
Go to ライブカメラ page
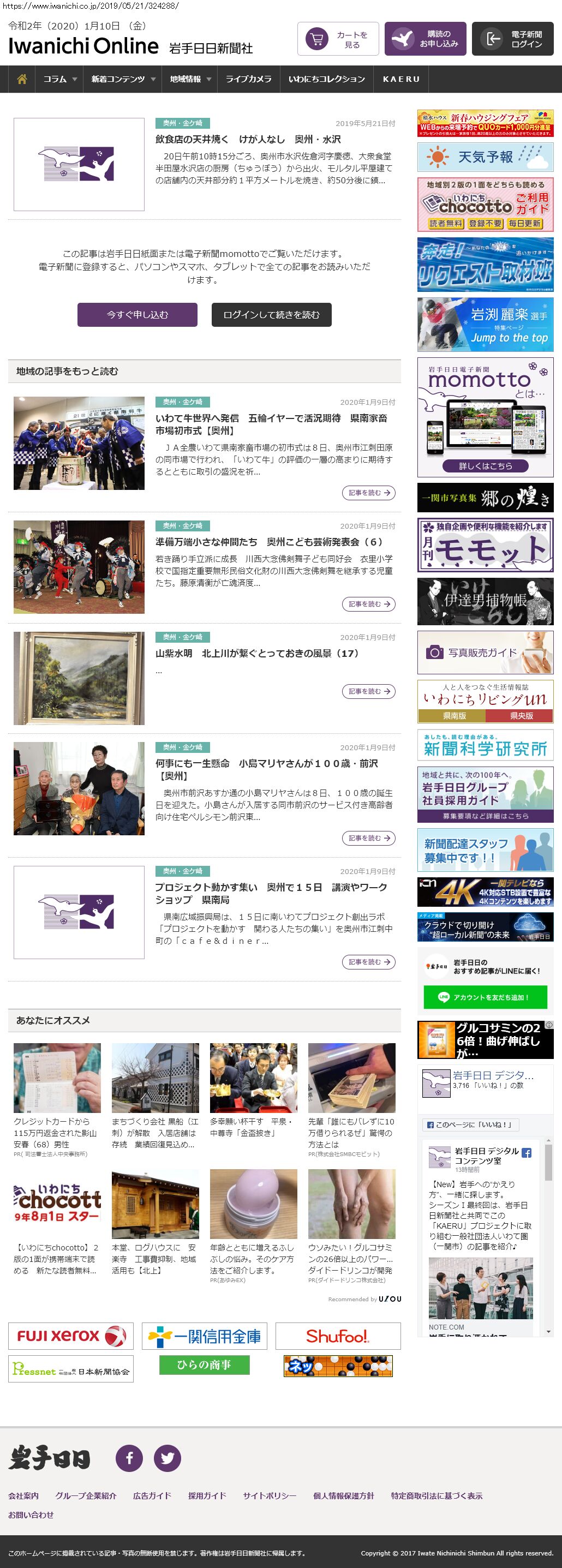click(248, 79)
